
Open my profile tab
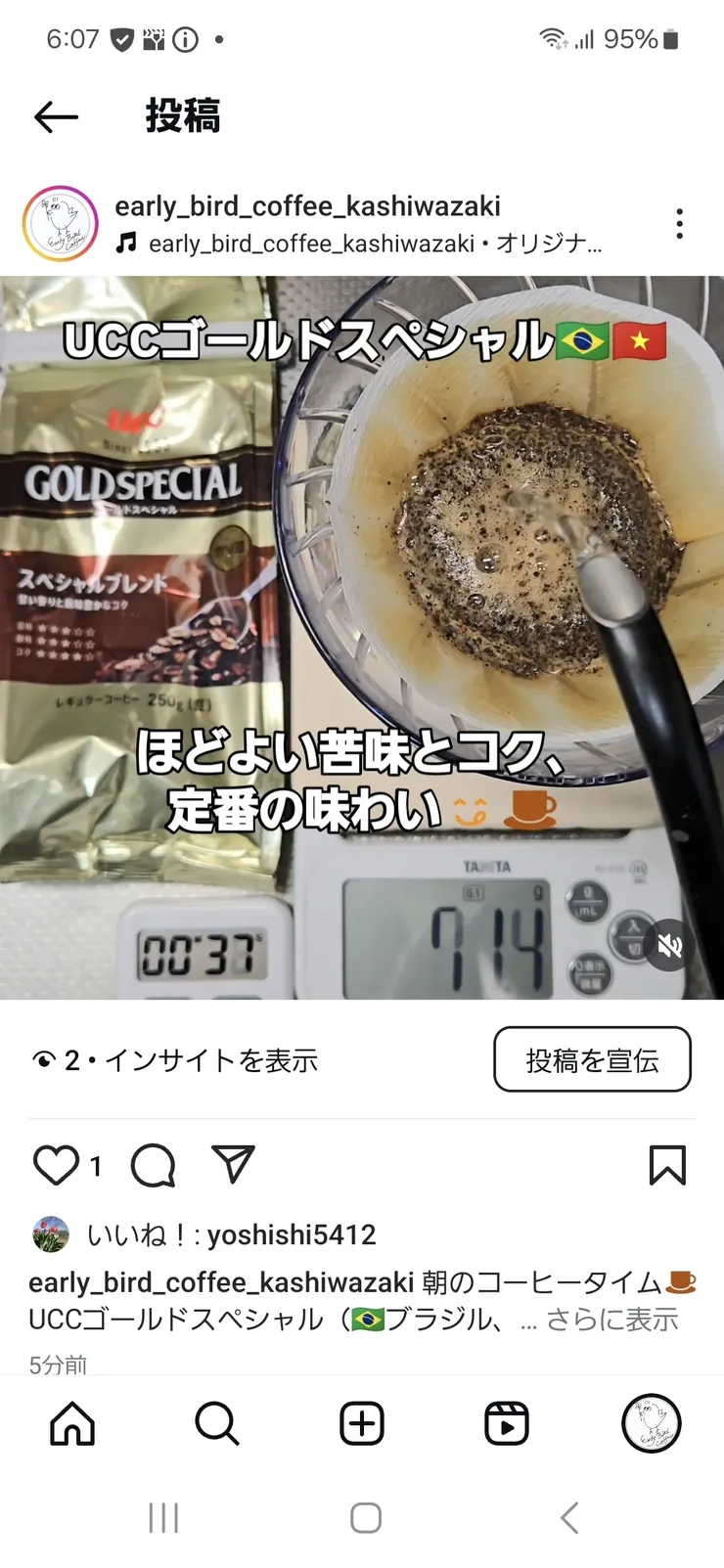[x=652, y=1423]
